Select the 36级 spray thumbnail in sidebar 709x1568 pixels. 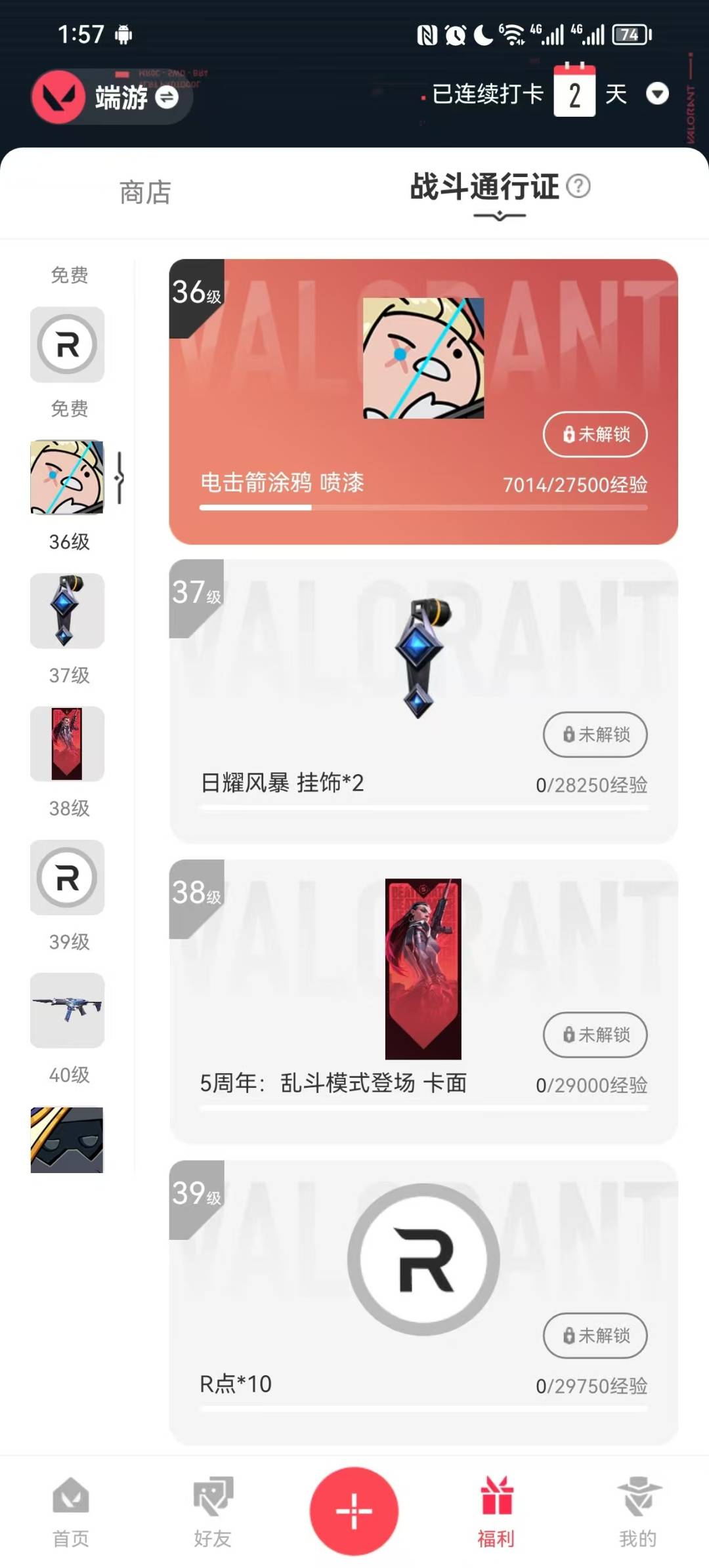click(x=67, y=477)
